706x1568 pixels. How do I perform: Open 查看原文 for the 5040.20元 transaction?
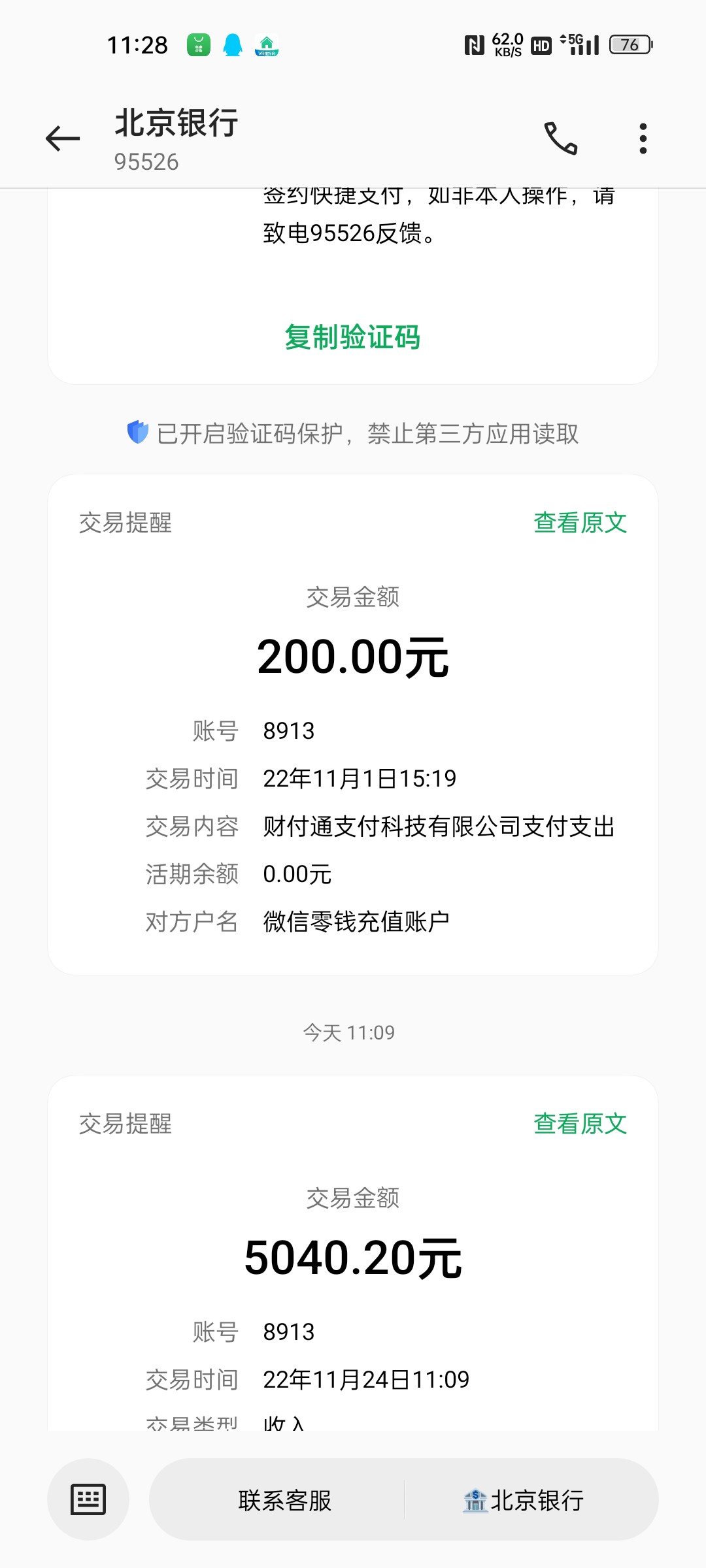(580, 1124)
